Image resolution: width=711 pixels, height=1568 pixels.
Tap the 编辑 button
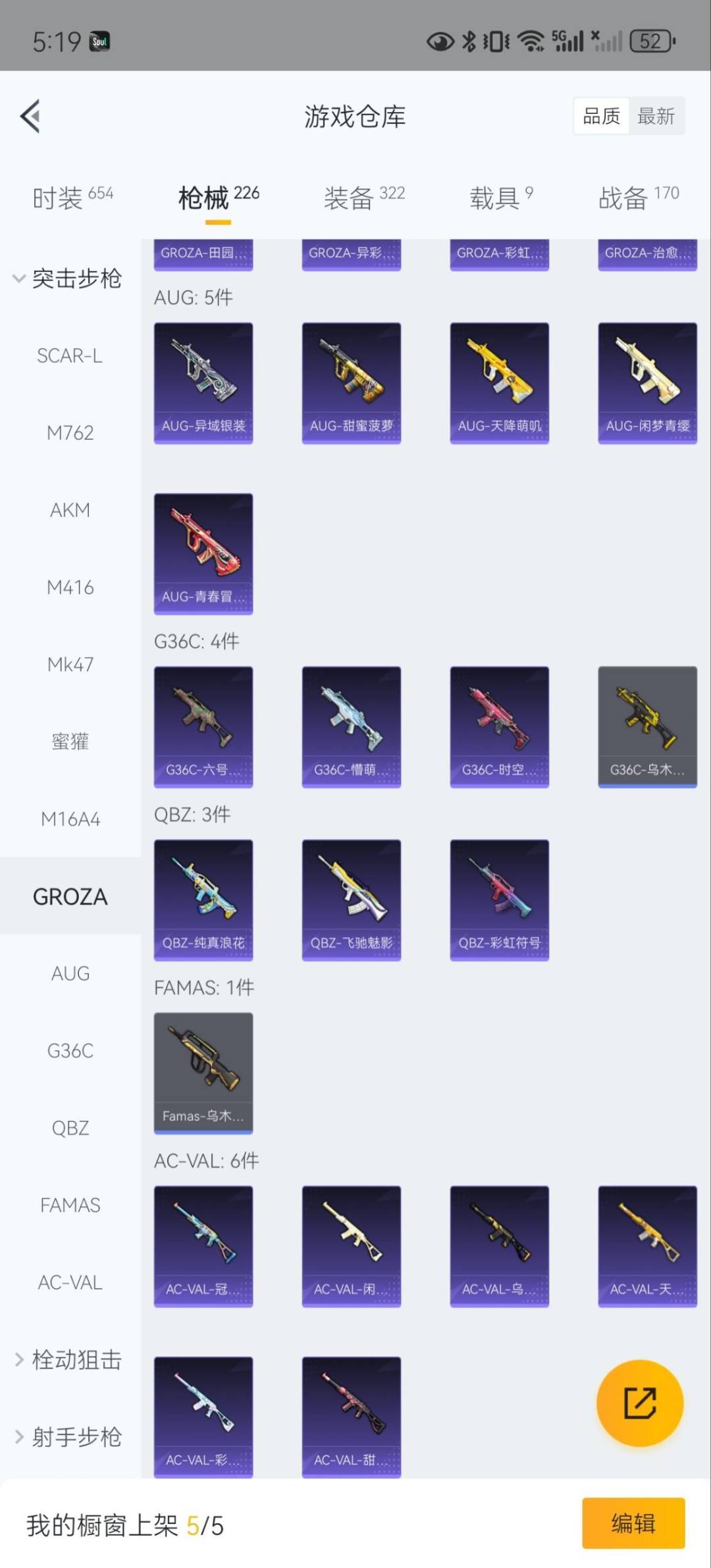point(633,1523)
